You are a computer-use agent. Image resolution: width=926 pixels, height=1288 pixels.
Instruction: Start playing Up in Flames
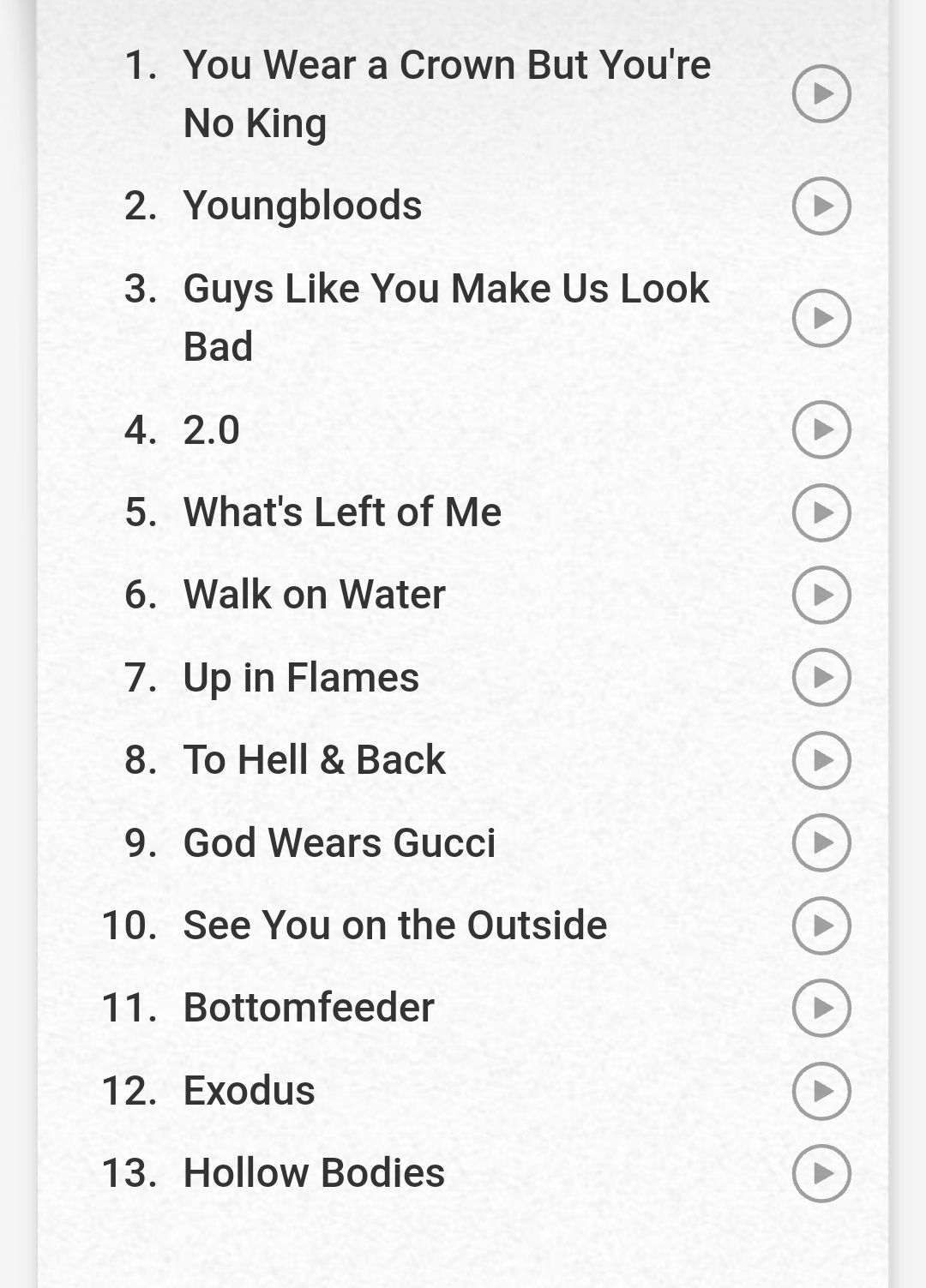click(x=821, y=677)
